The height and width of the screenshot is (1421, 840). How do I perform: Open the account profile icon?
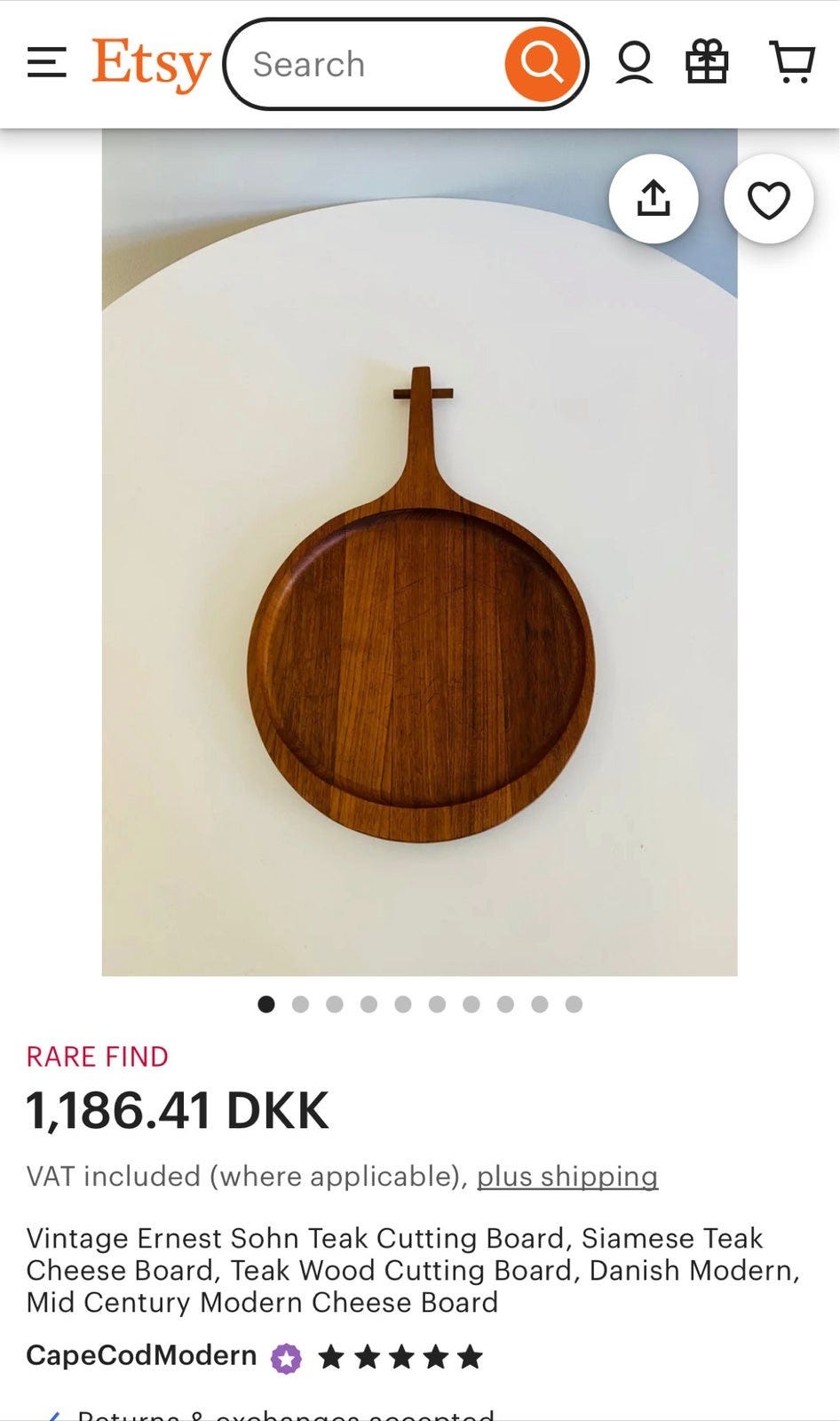click(x=634, y=64)
